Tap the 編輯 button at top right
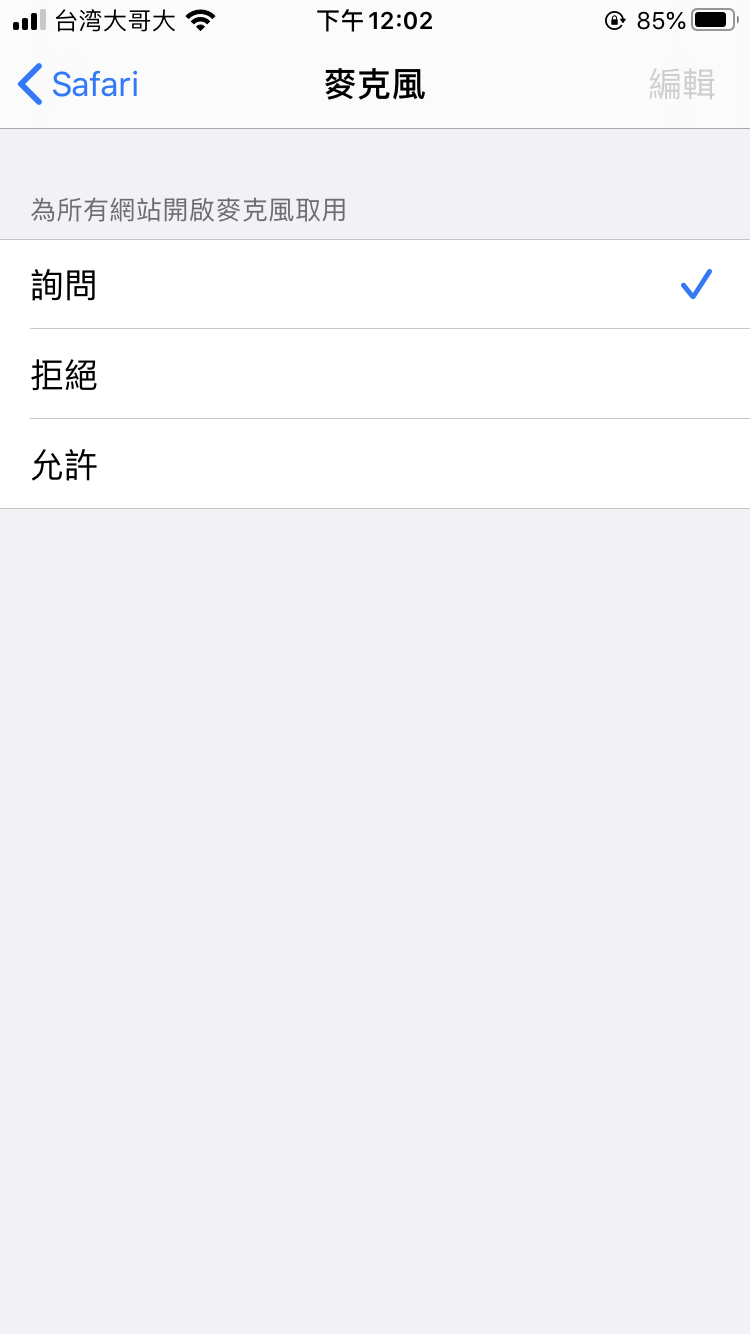This screenshot has width=750, height=1334. click(683, 84)
